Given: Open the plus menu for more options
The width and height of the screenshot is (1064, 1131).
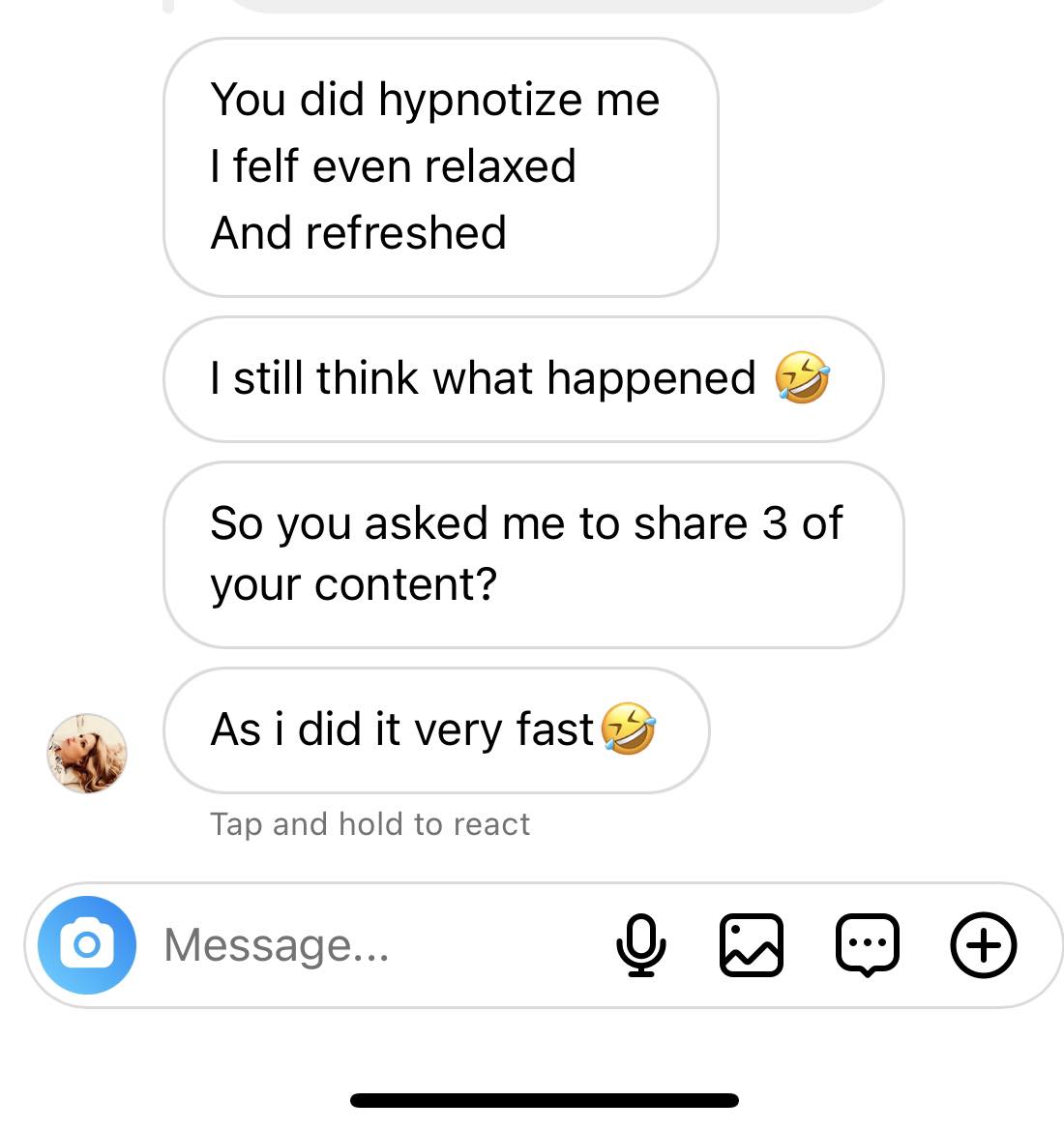Looking at the screenshot, I should 983,945.
